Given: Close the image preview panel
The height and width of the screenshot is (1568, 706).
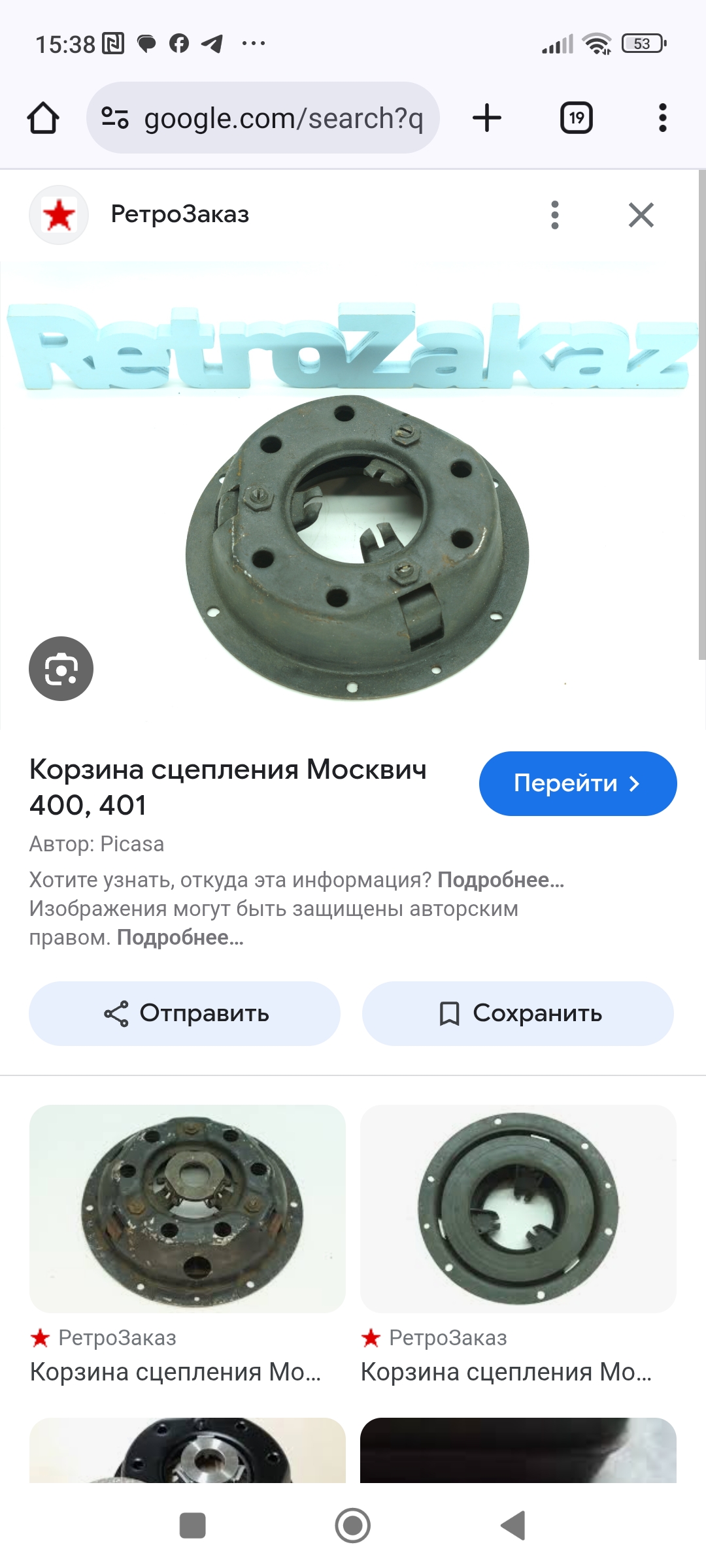Looking at the screenshot, I should pyautogui.click(x=641, y=215).
